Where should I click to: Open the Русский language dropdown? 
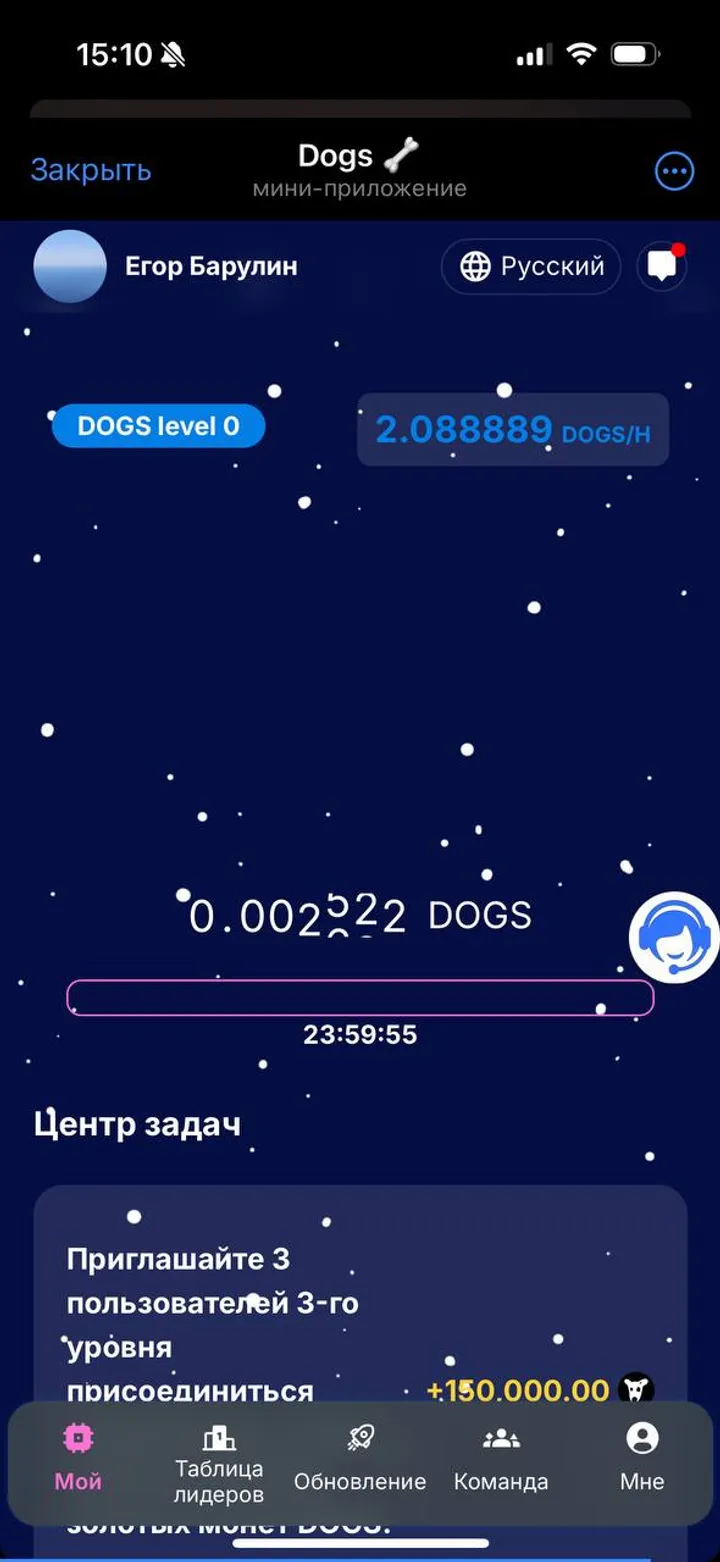point(530,266)
